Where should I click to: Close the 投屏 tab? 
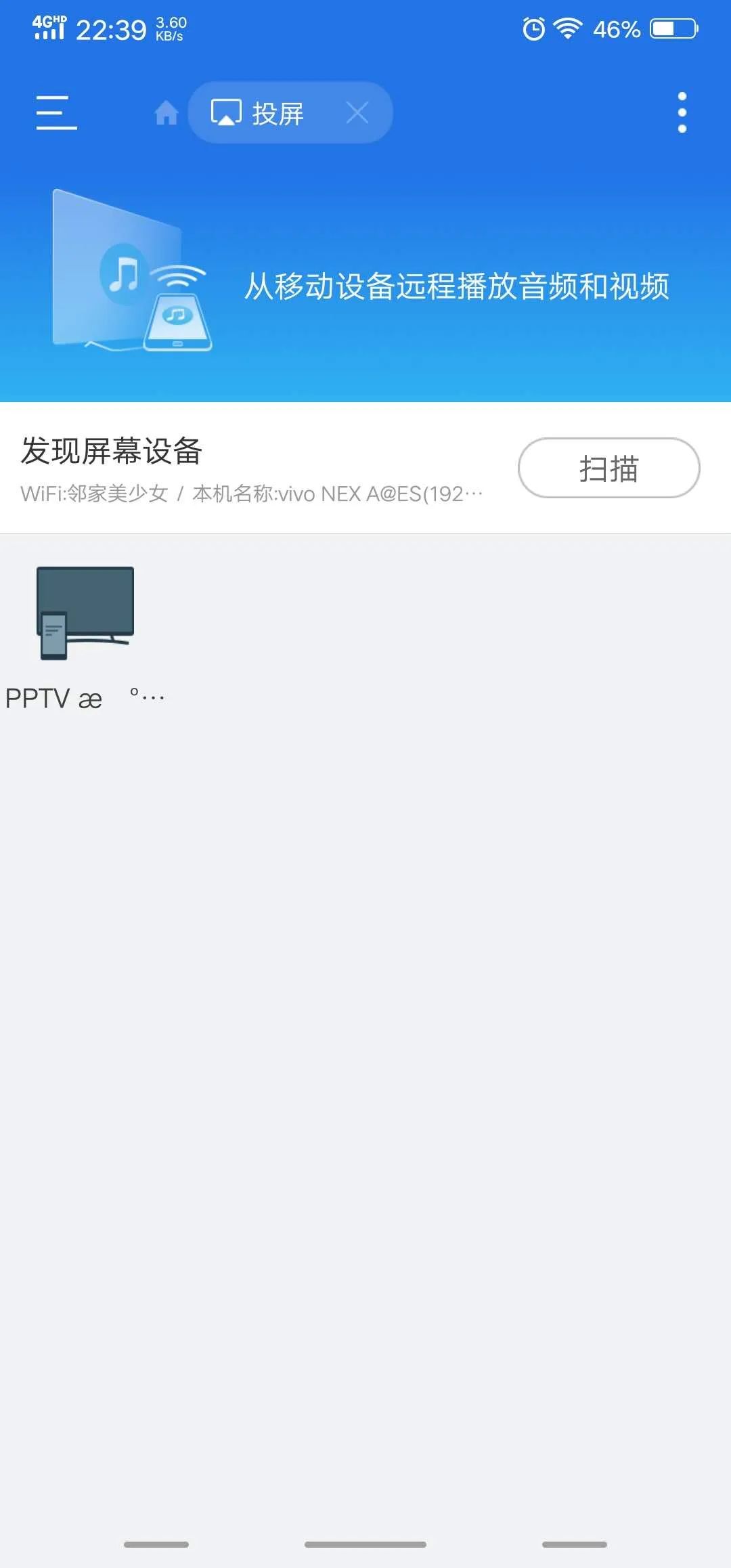[357, 112]
